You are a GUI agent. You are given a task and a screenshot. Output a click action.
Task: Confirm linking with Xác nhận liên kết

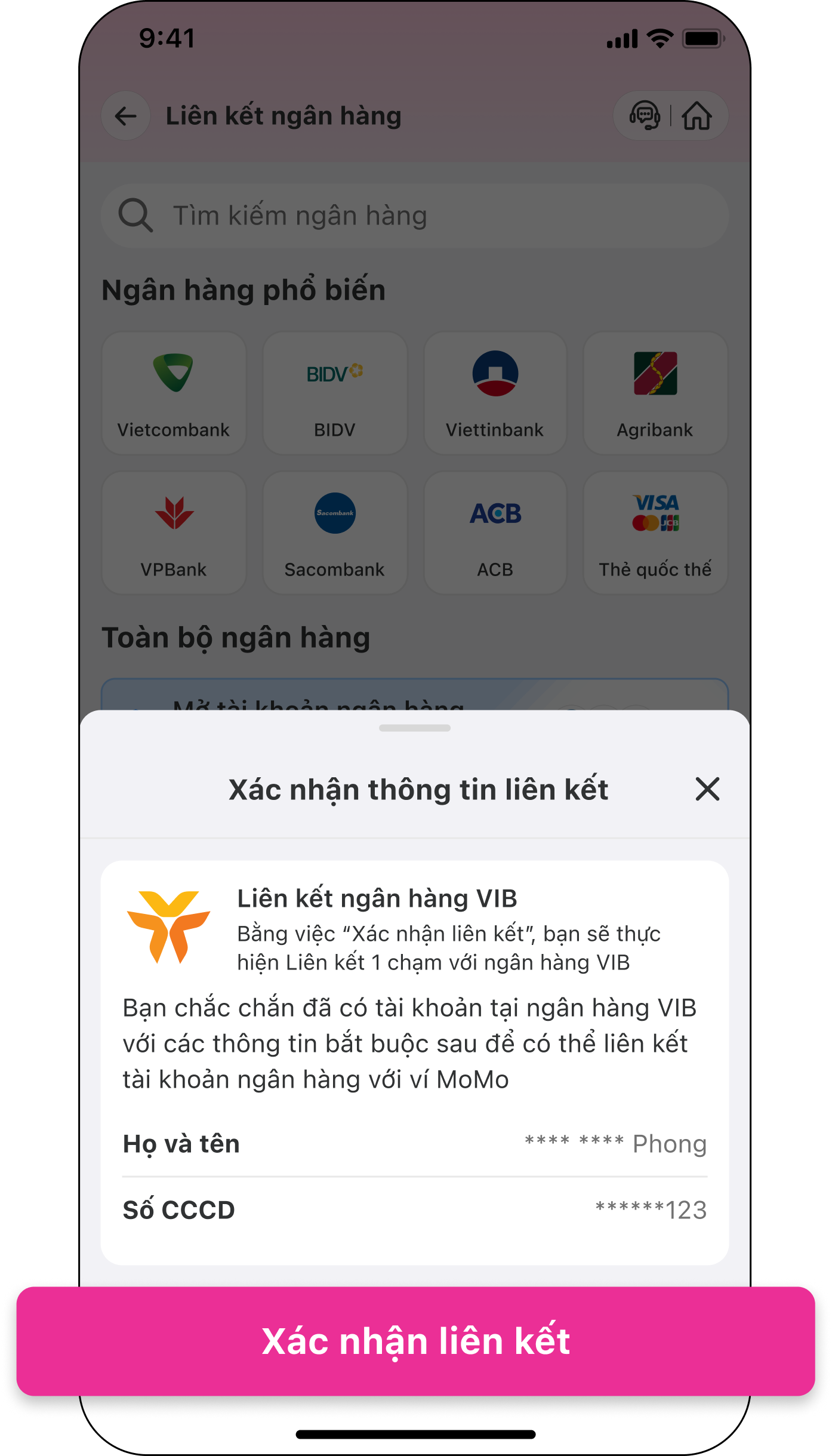coord(415,1341)
